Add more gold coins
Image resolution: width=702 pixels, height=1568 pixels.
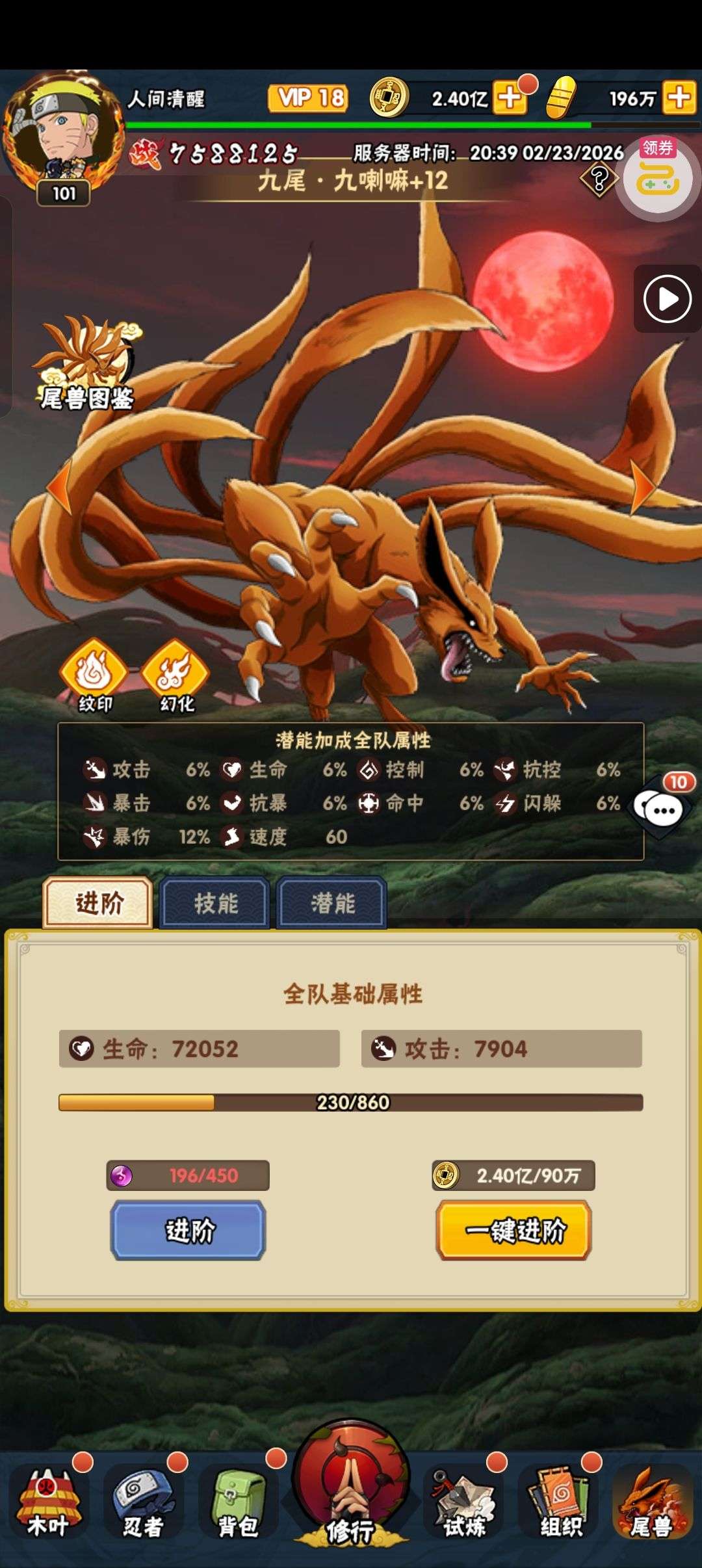click(510, 98)
